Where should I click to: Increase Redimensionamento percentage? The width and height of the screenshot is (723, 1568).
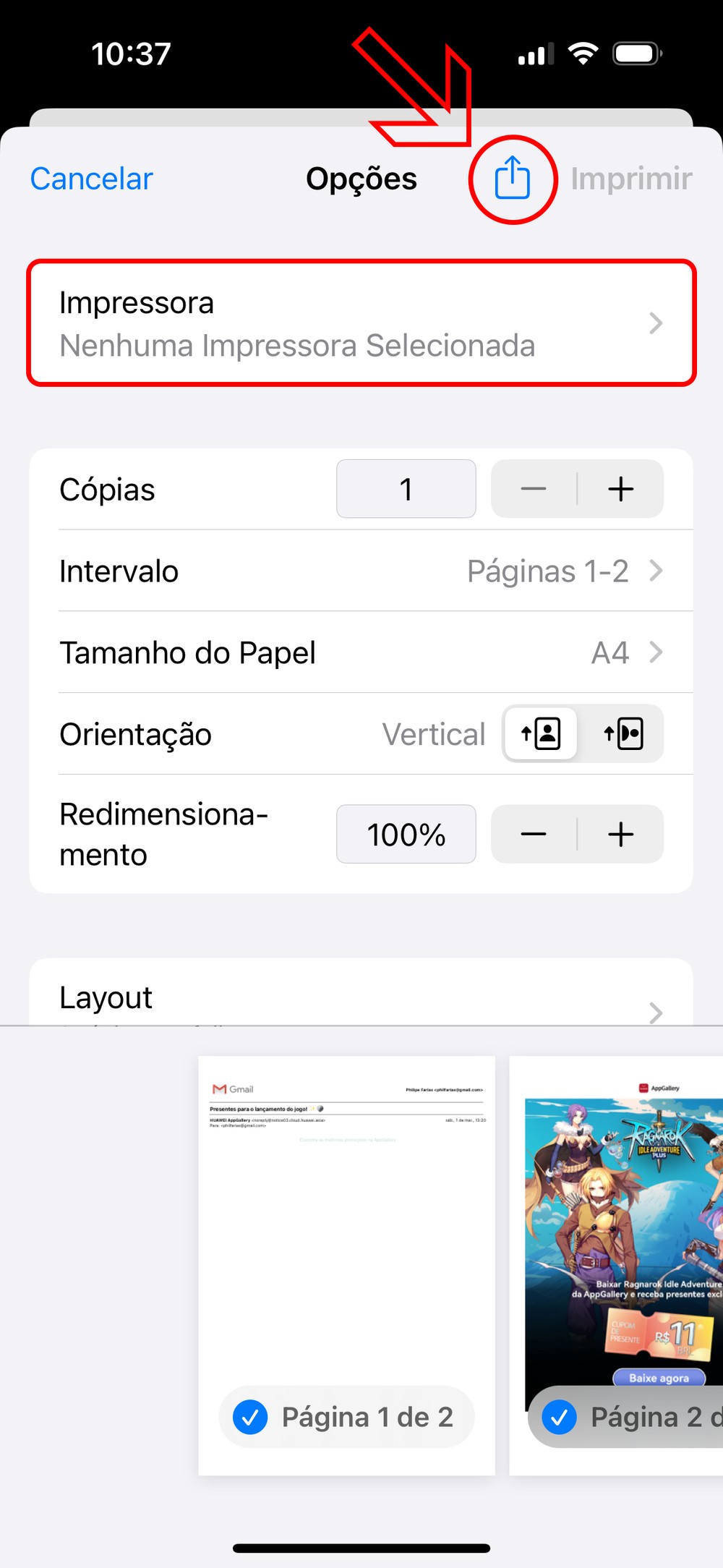coord(621,834)
